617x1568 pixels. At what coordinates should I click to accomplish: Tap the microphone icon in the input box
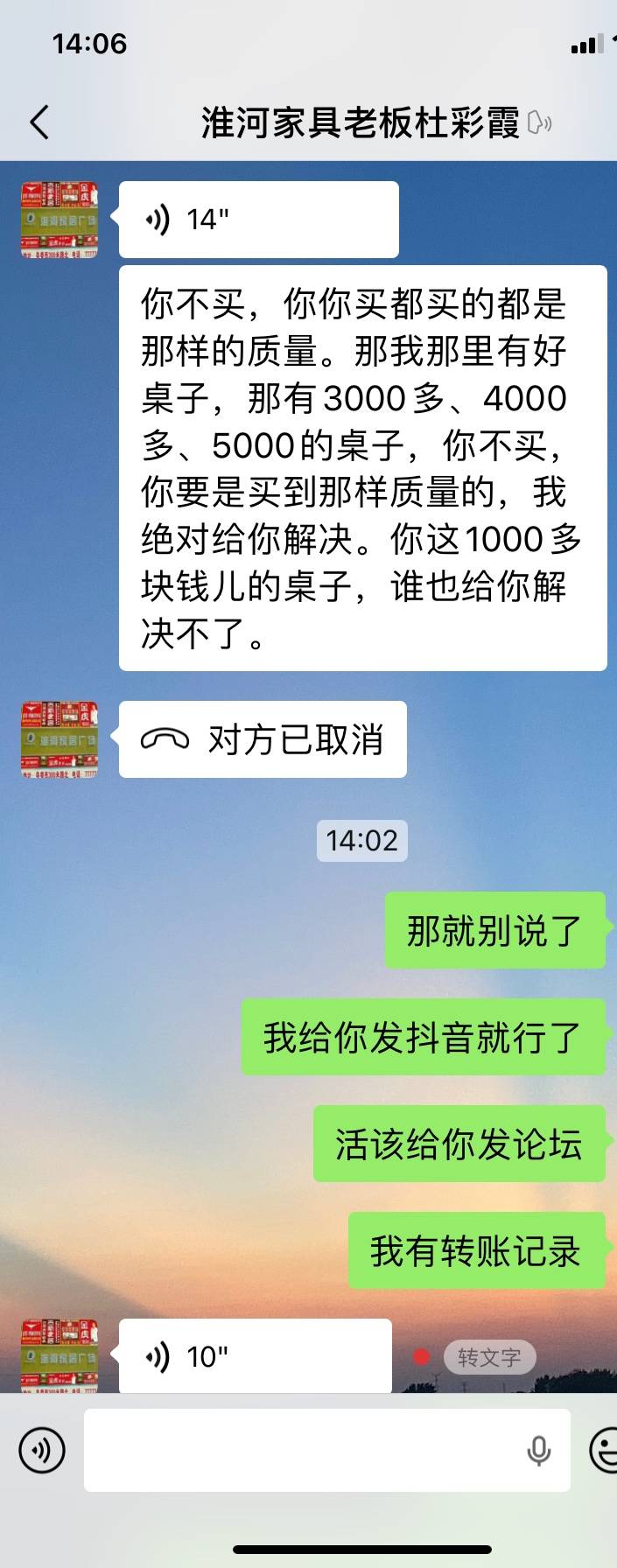point(539,1450)
